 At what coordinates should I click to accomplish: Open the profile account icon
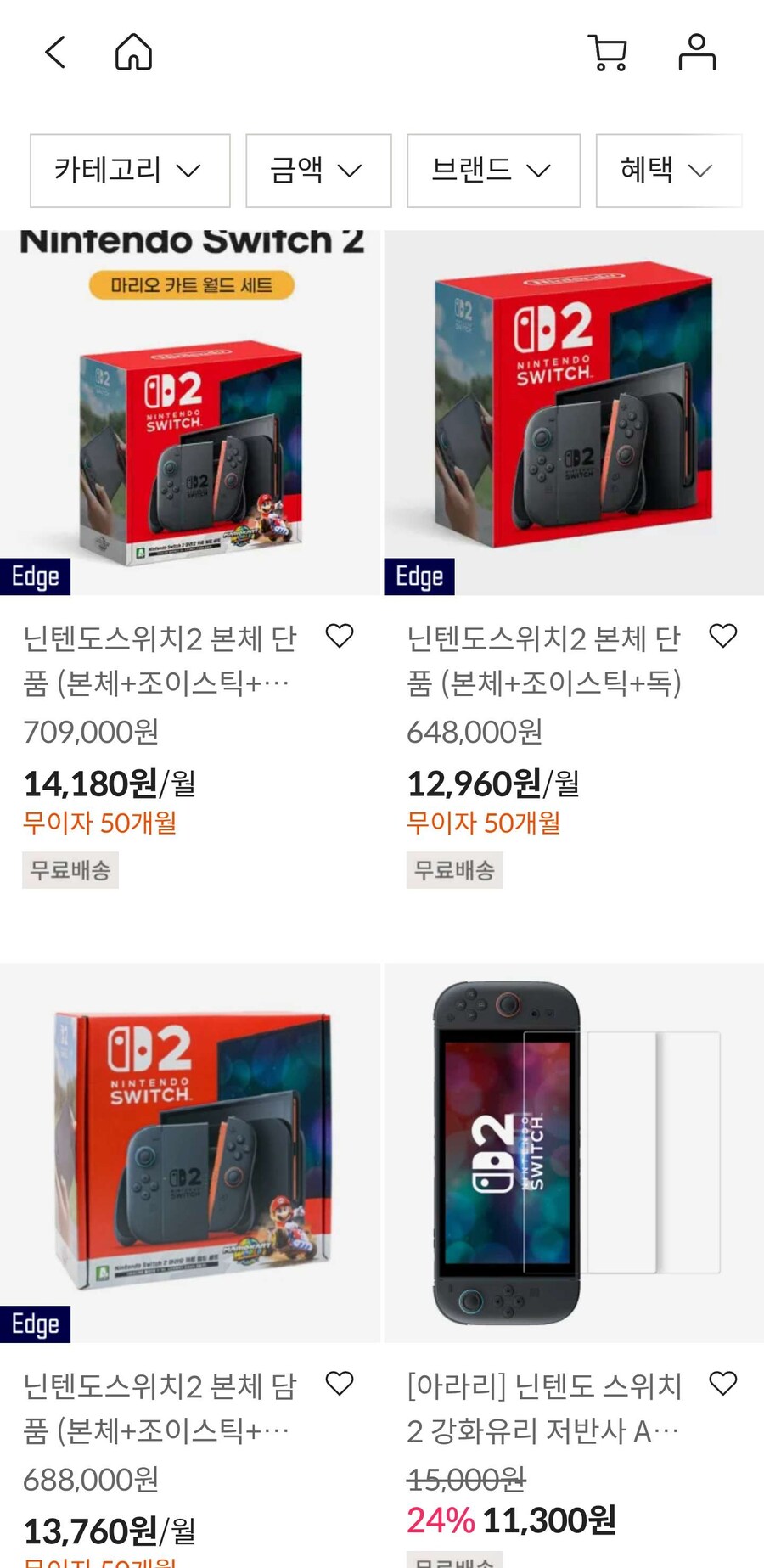point(696,52)
